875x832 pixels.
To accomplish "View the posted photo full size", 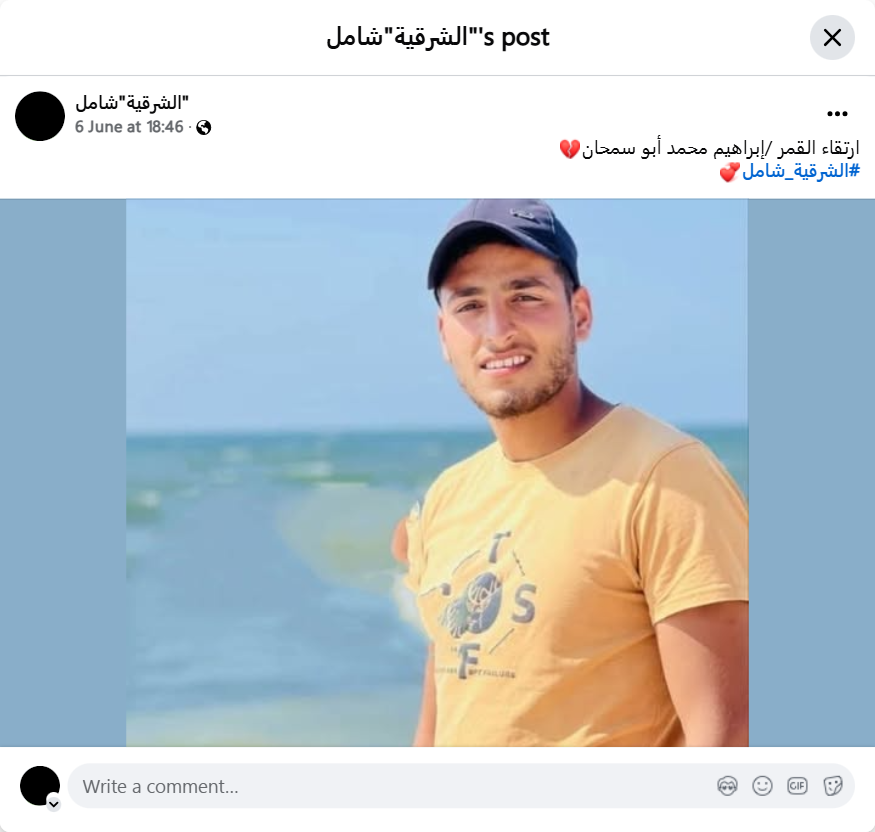I will [x=437, y=472].
